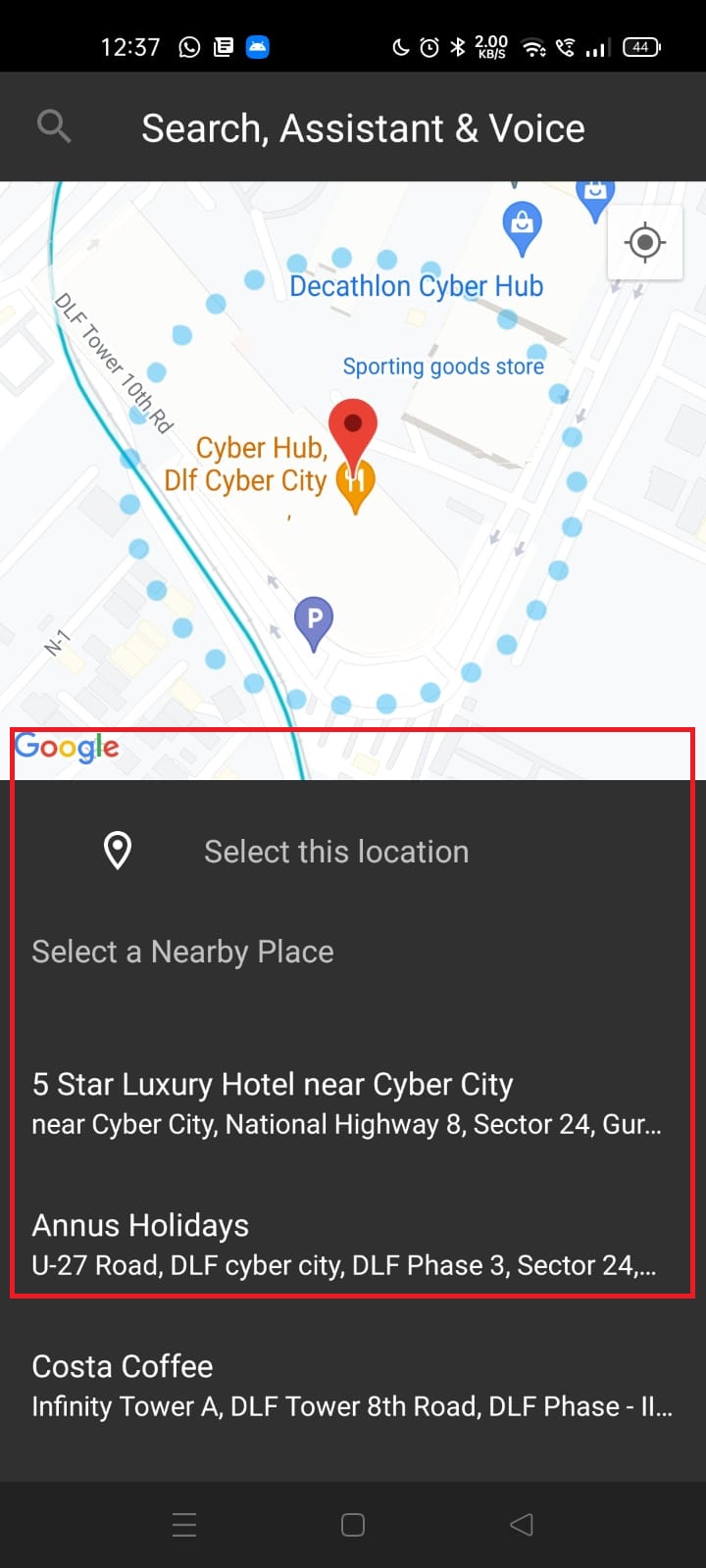Tap the parking marker on the map
Viewport: 706px width, 1568px height.
click(314, 621)
